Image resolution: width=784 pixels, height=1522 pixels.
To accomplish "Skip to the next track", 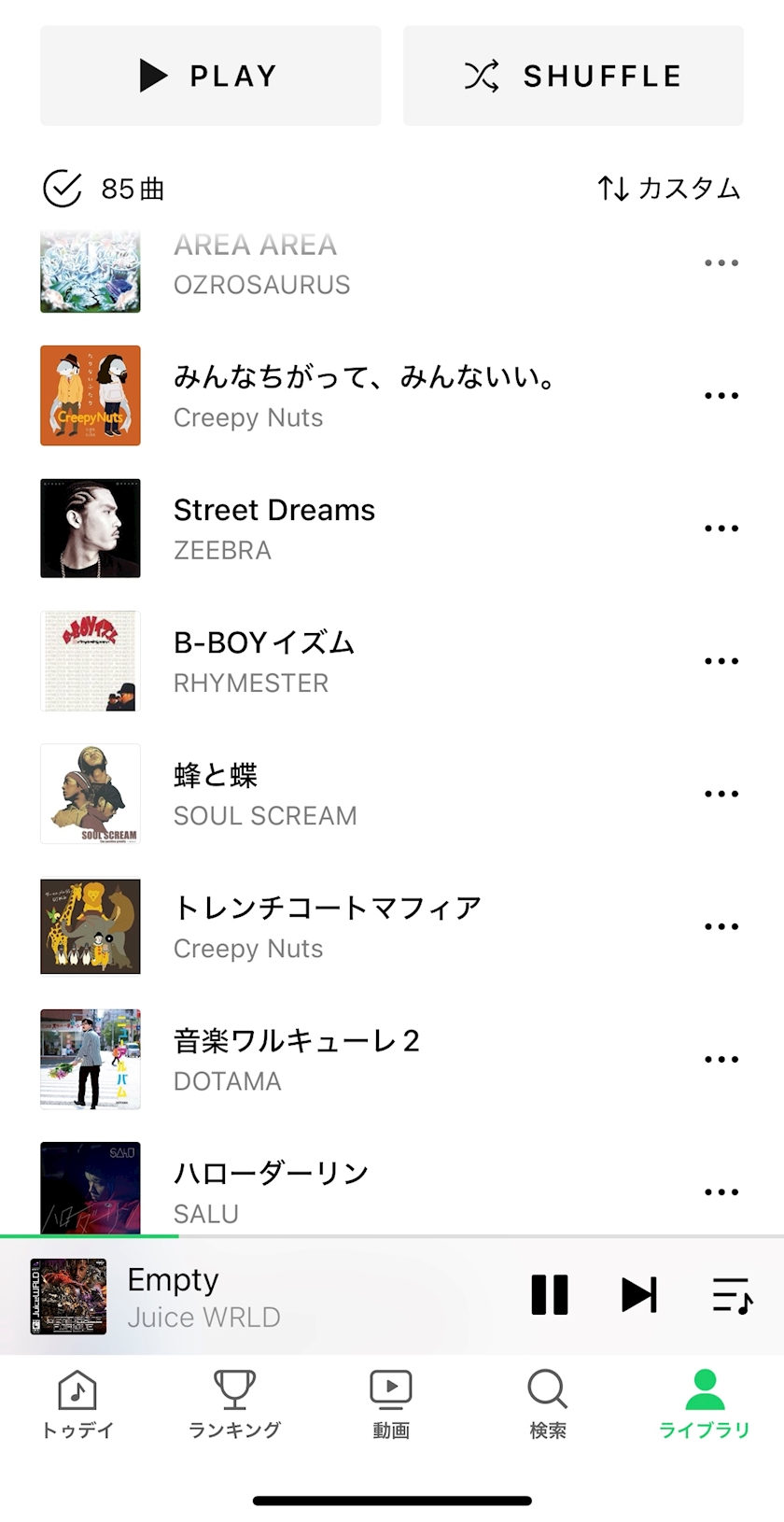I will (639, 1295).
